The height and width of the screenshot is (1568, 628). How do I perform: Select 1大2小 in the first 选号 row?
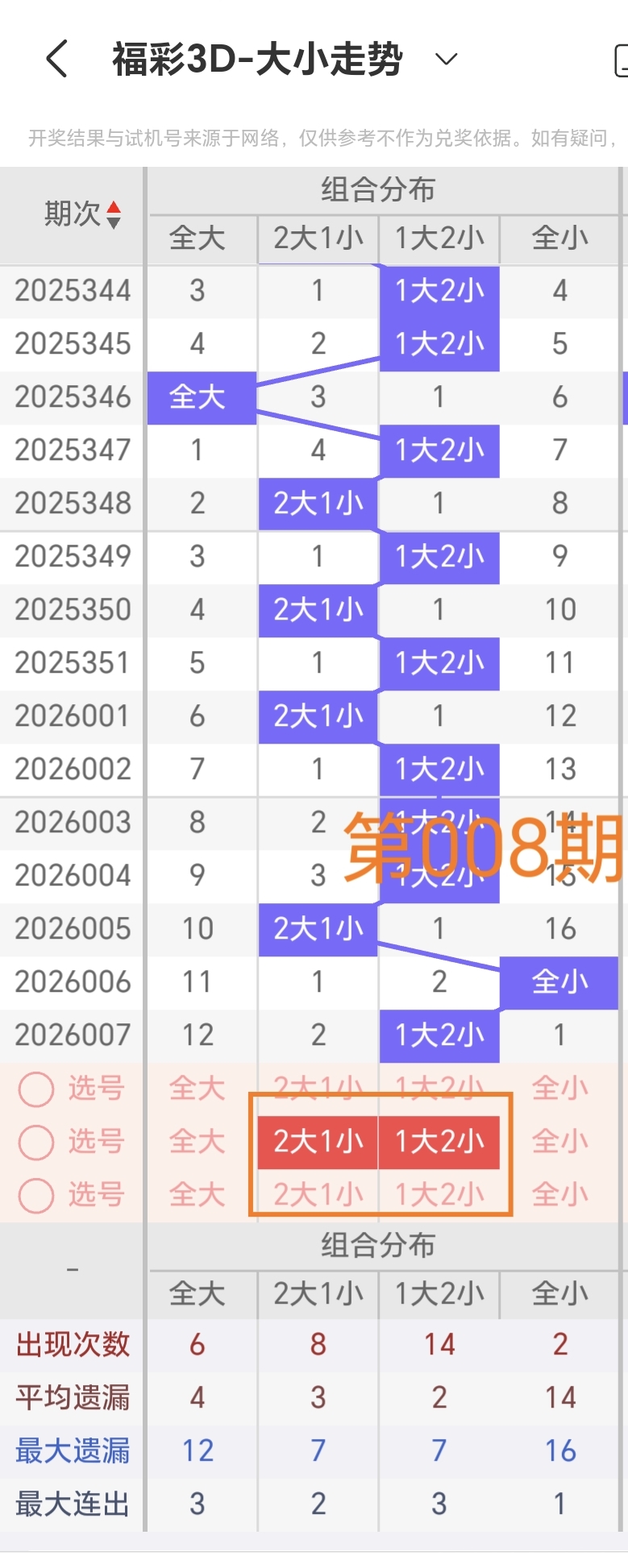(439, 1089)
